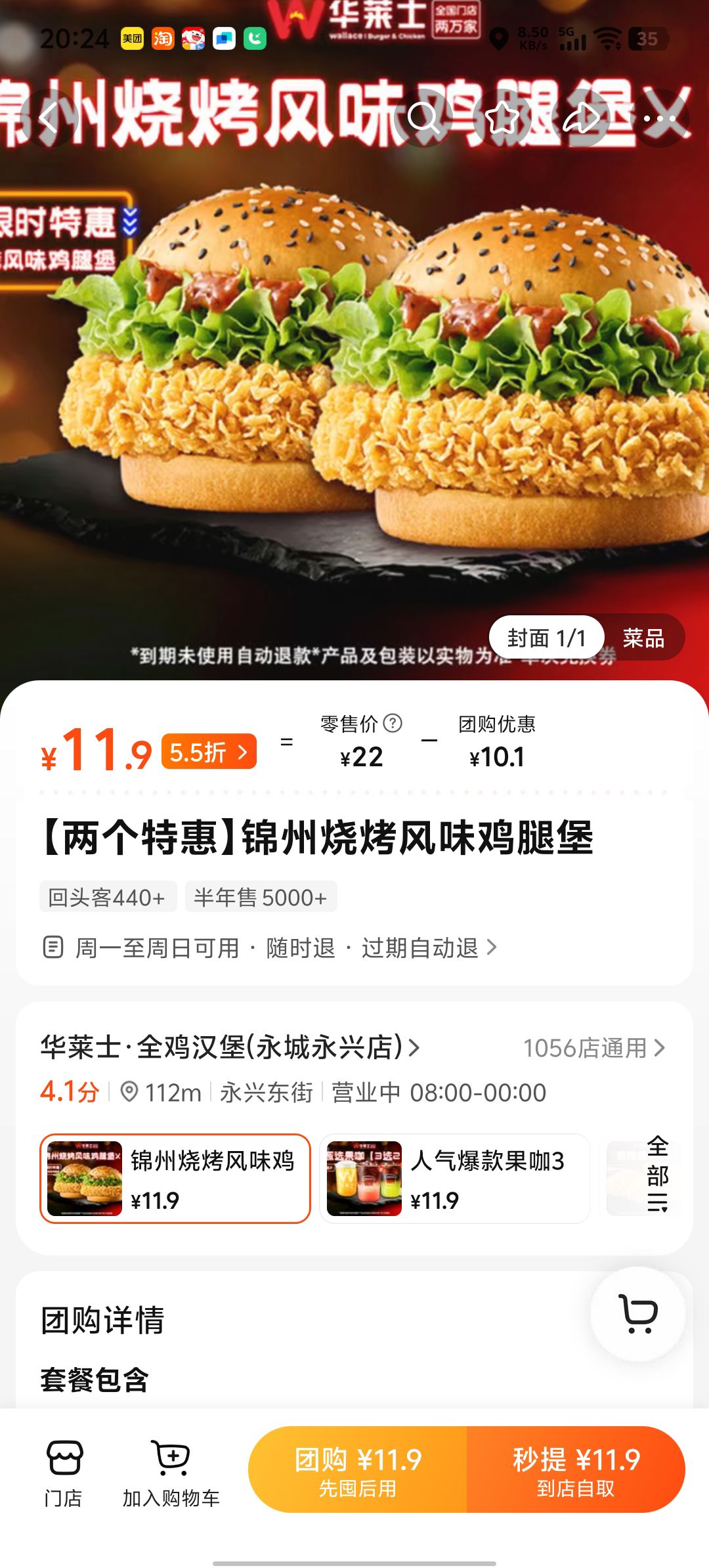Open the three-dot overflow menu
This screenshot has height=1568, width=709.
(660, 118)
